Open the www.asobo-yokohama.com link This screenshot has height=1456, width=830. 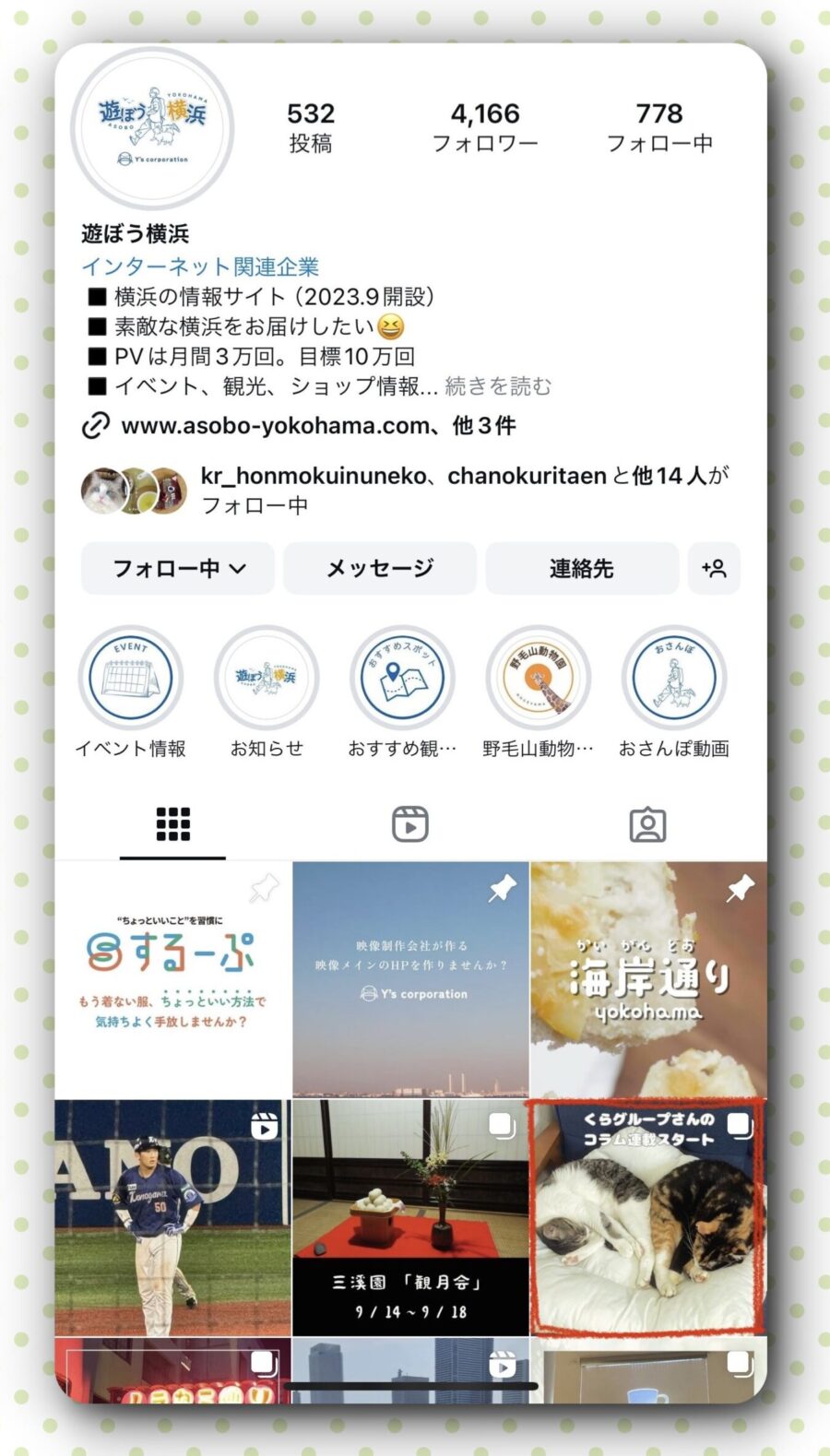277,426
